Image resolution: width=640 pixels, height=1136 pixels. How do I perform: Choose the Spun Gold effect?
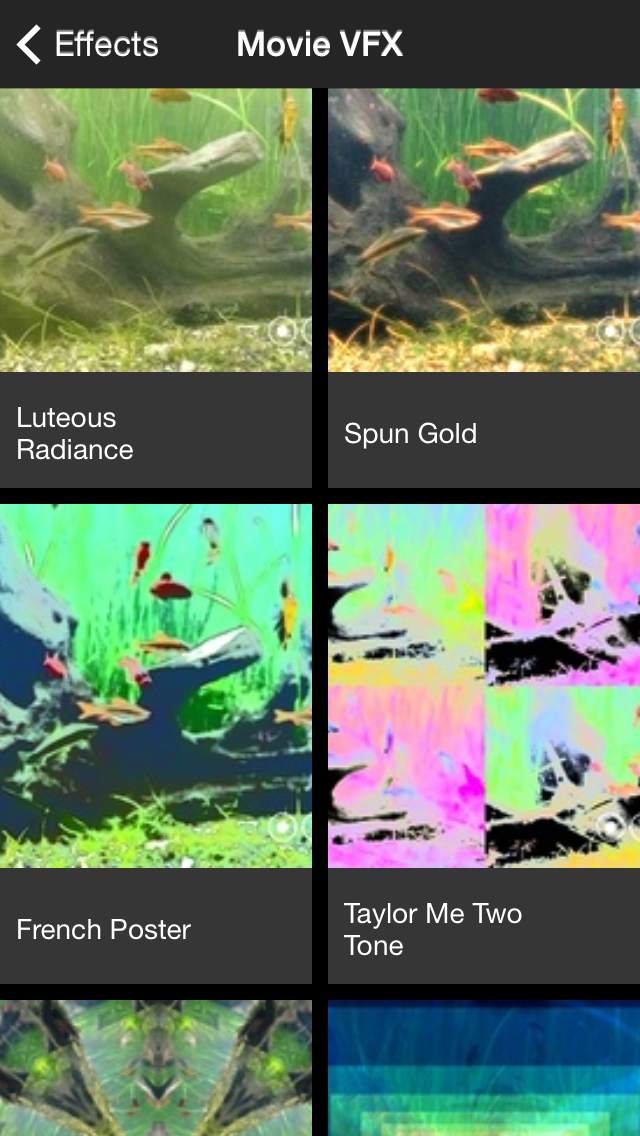point(484,288)
